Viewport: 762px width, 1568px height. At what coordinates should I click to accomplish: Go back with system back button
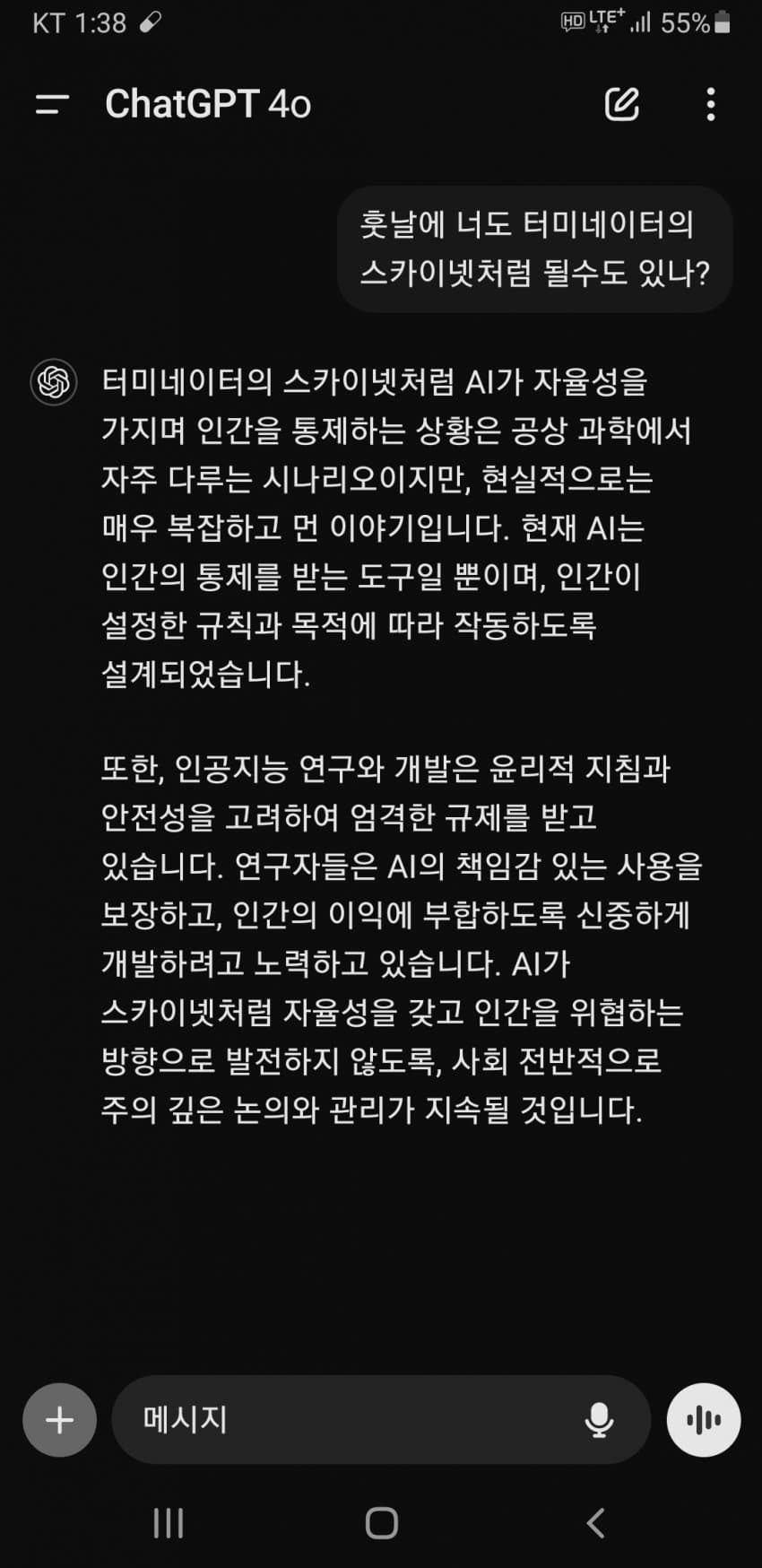click(595, 1523)
